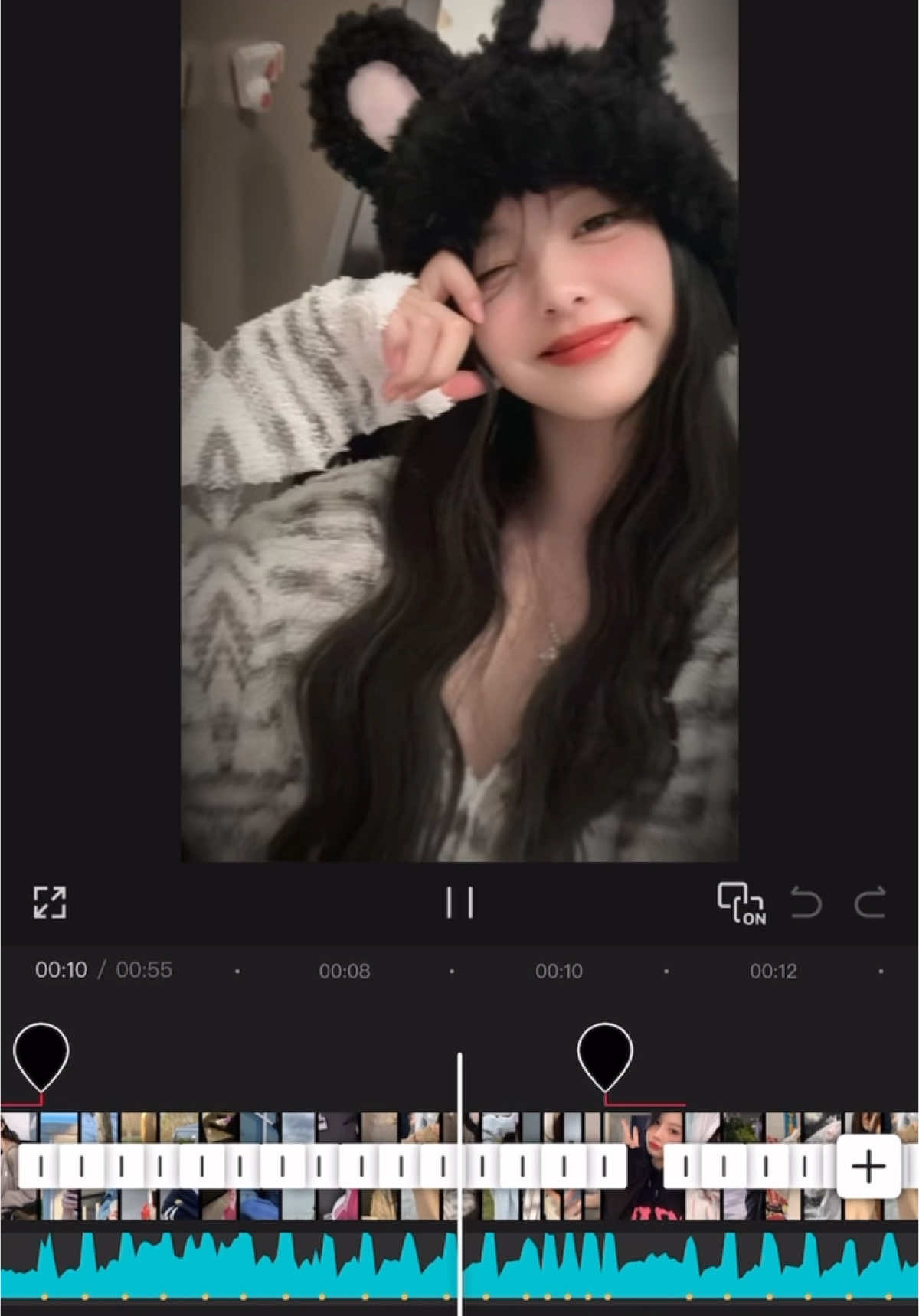The image size is (919, 1316).
Task: Toggle the main track magnet ON button
Action: tap(741, 903)
